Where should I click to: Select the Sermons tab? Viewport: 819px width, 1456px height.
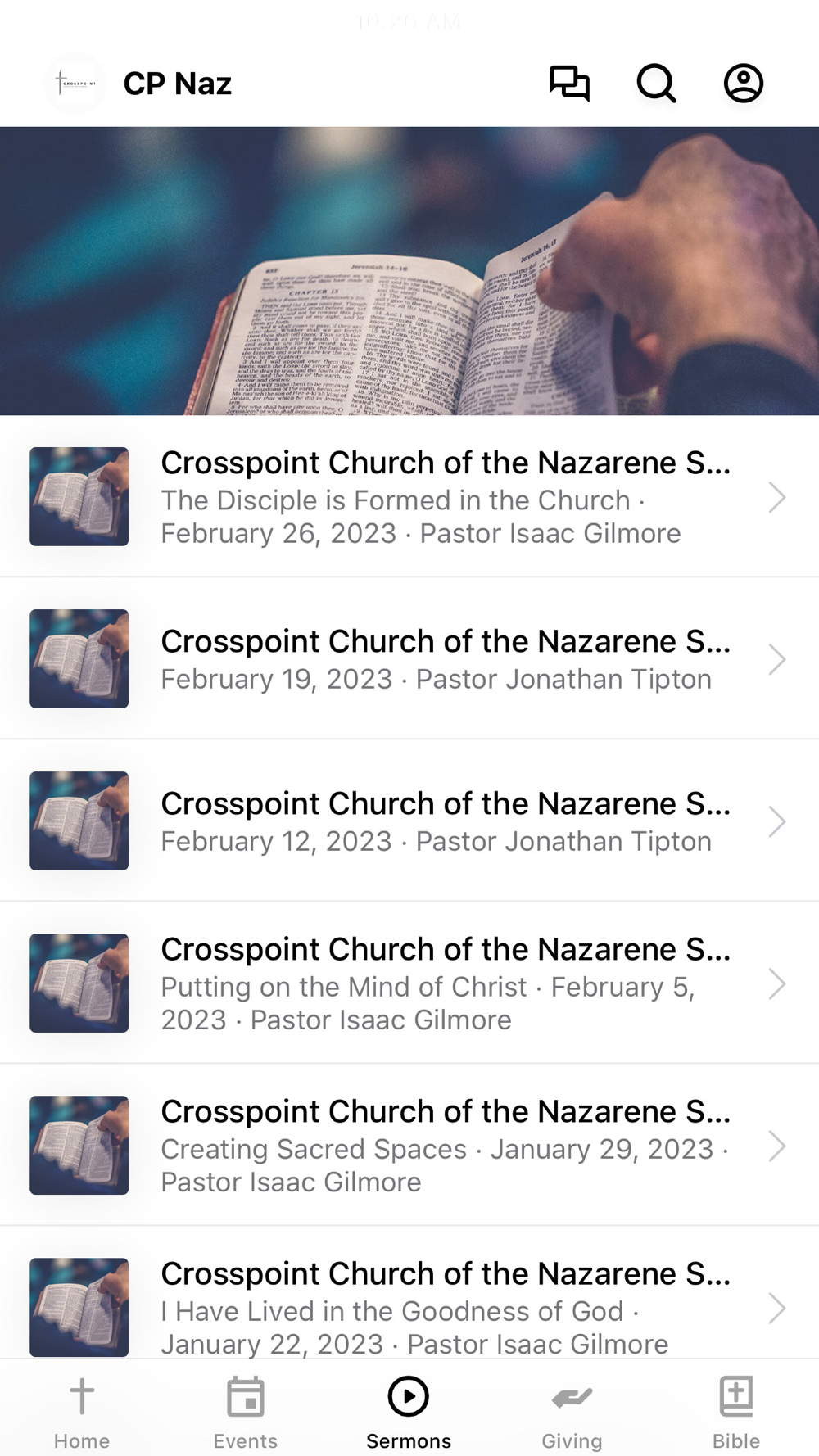[409, 1413]
